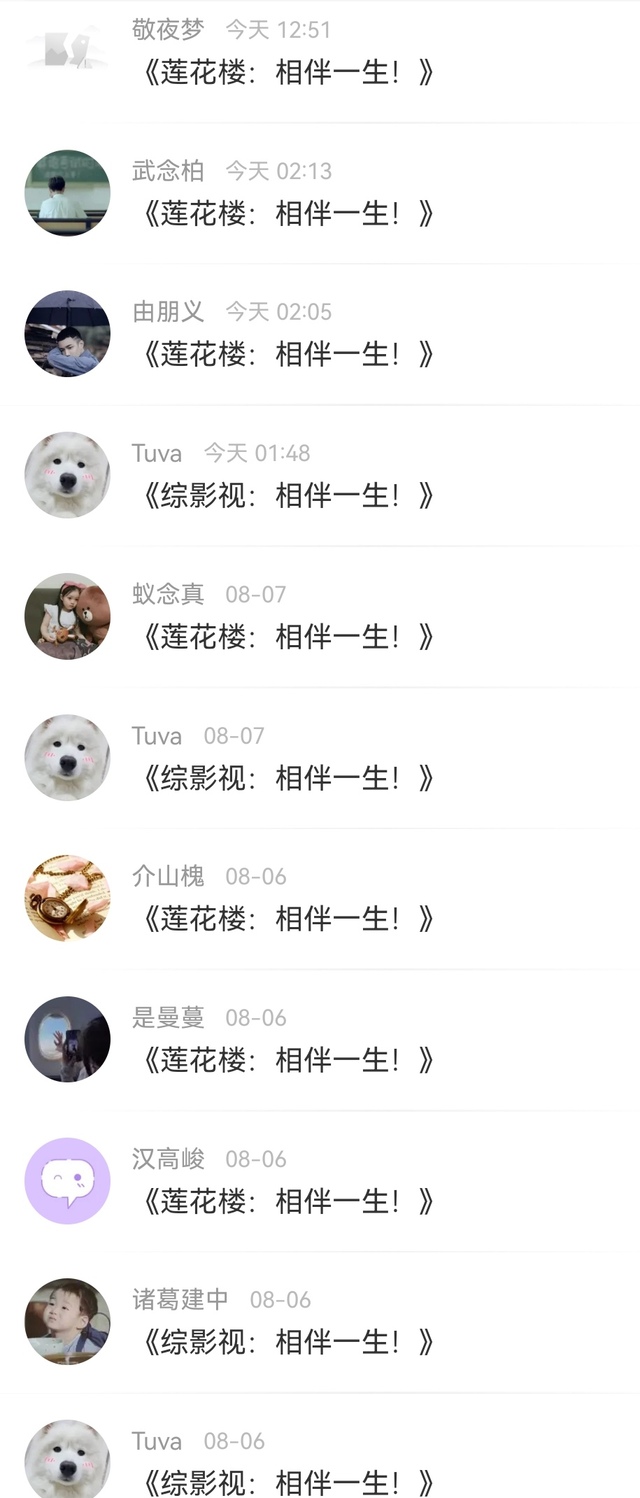Viewport: 640px width, 1498px height.
Task: Open 武念柏's message sent at 02:13
Action: [320, 193]
